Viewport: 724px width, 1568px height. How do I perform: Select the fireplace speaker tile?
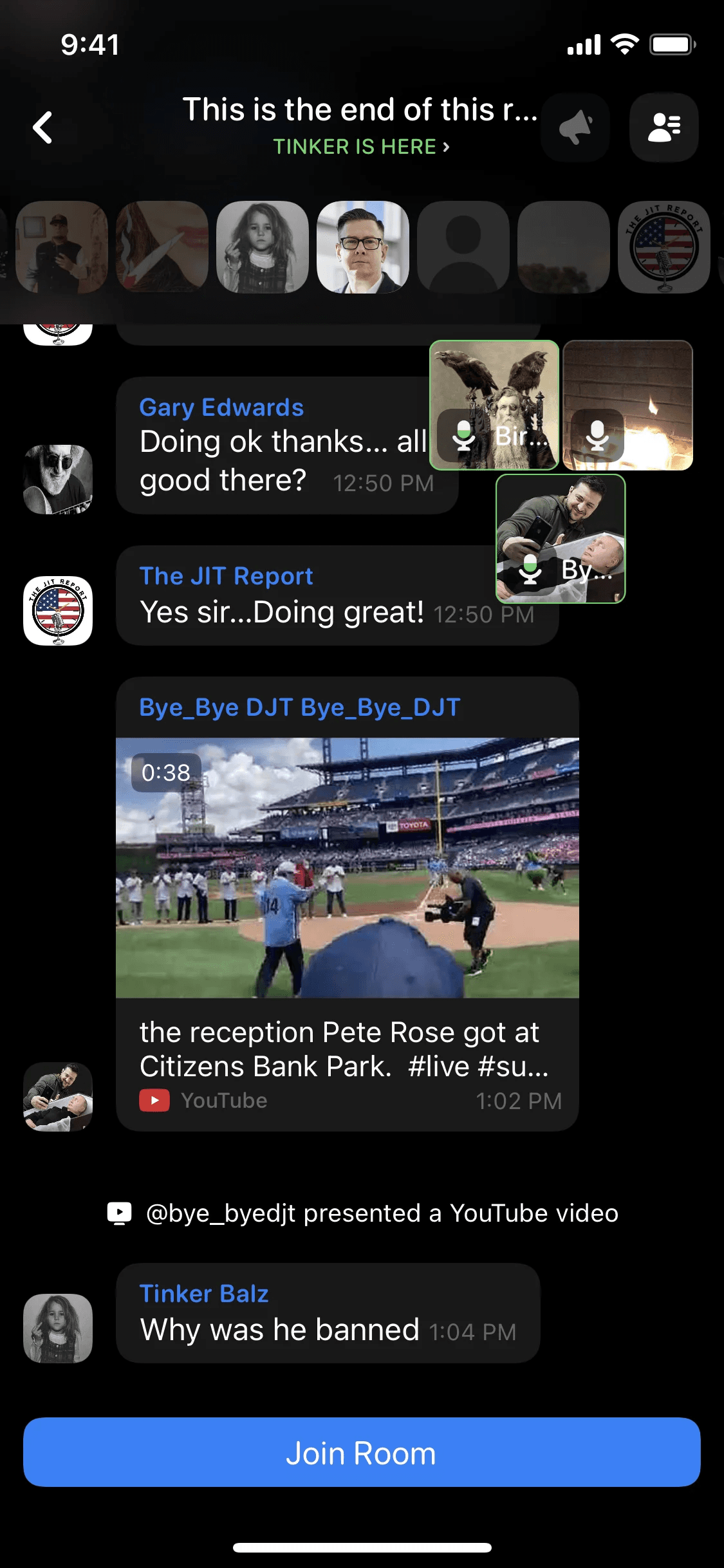point(627,405)
